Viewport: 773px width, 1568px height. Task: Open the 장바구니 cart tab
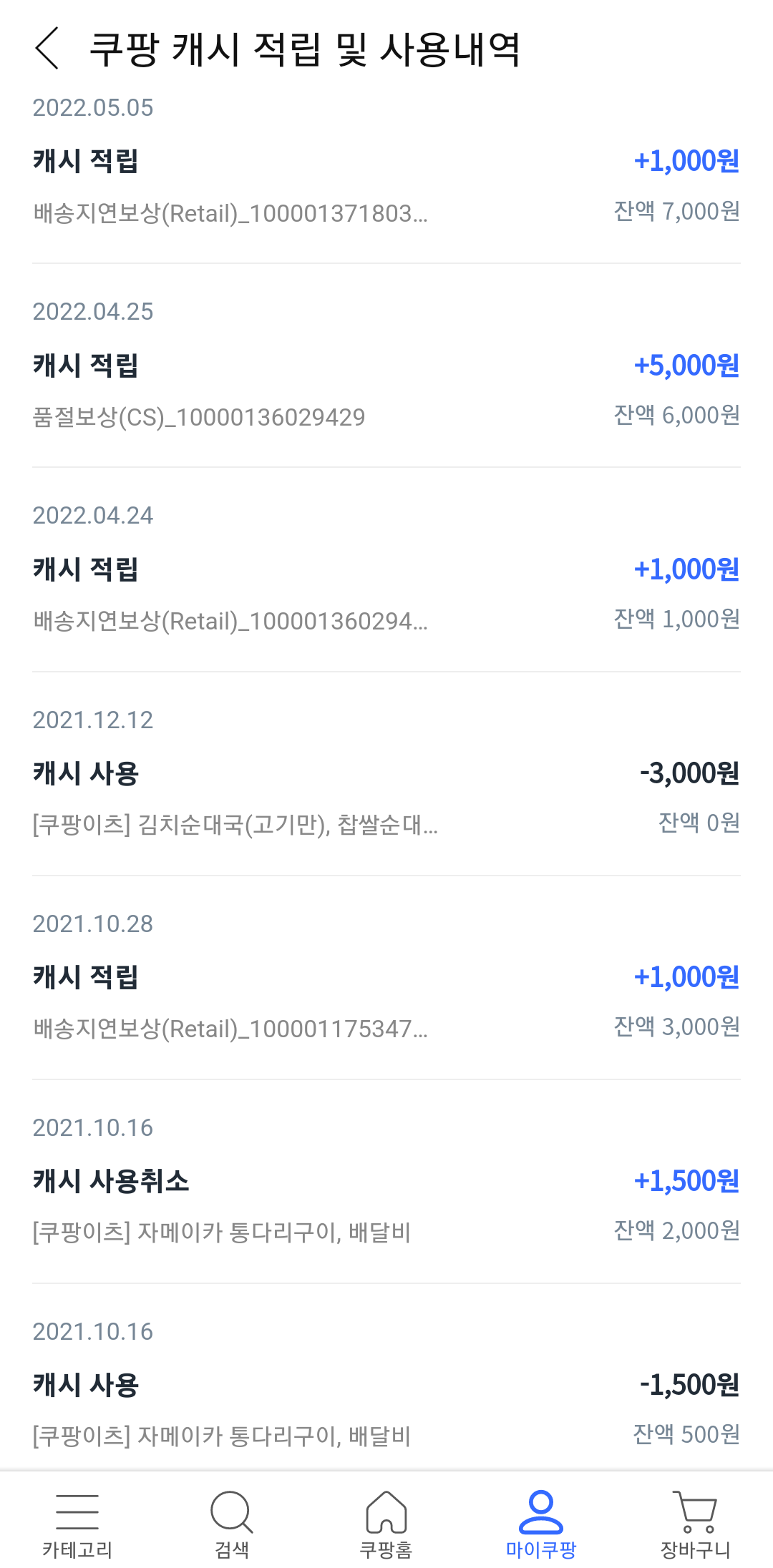click(x=695, y=1522)
